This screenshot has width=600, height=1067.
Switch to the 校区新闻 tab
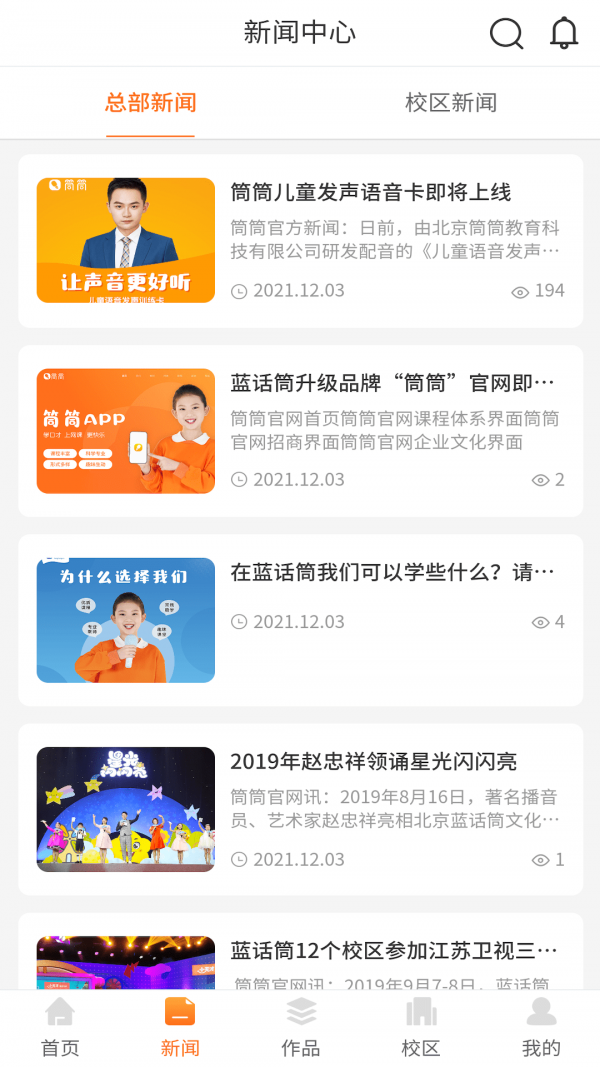pyautogui.click(x=451, y=103)
